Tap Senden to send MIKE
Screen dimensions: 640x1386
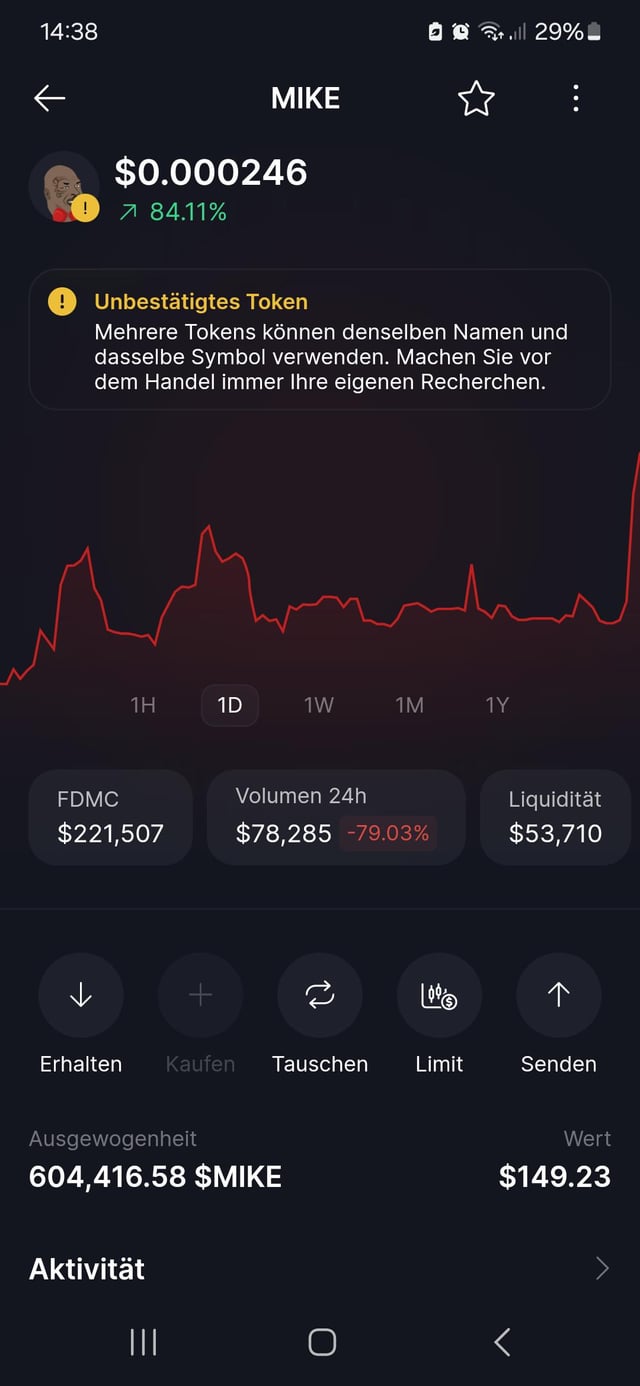[x=558, y=995]
